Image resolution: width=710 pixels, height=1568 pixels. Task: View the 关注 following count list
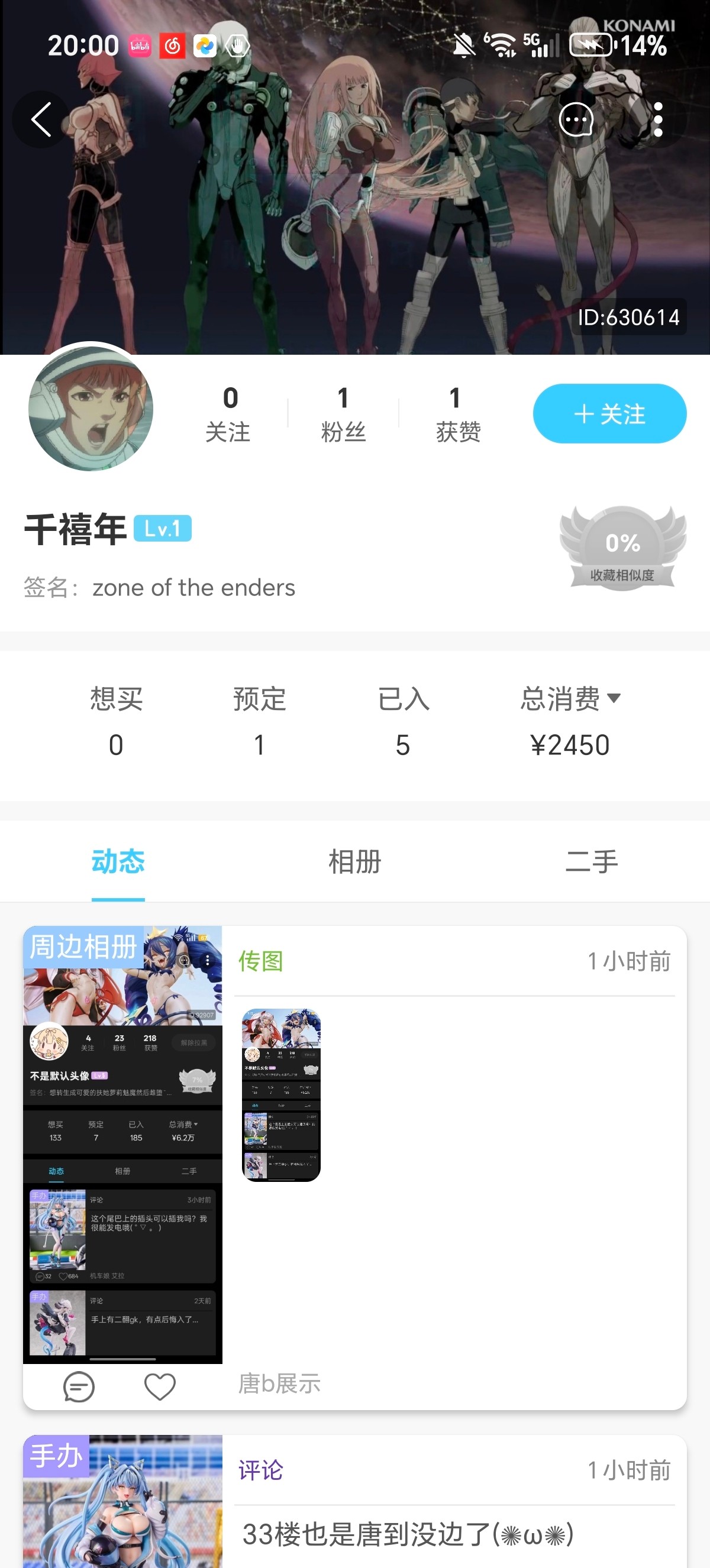tap(228, 414)
